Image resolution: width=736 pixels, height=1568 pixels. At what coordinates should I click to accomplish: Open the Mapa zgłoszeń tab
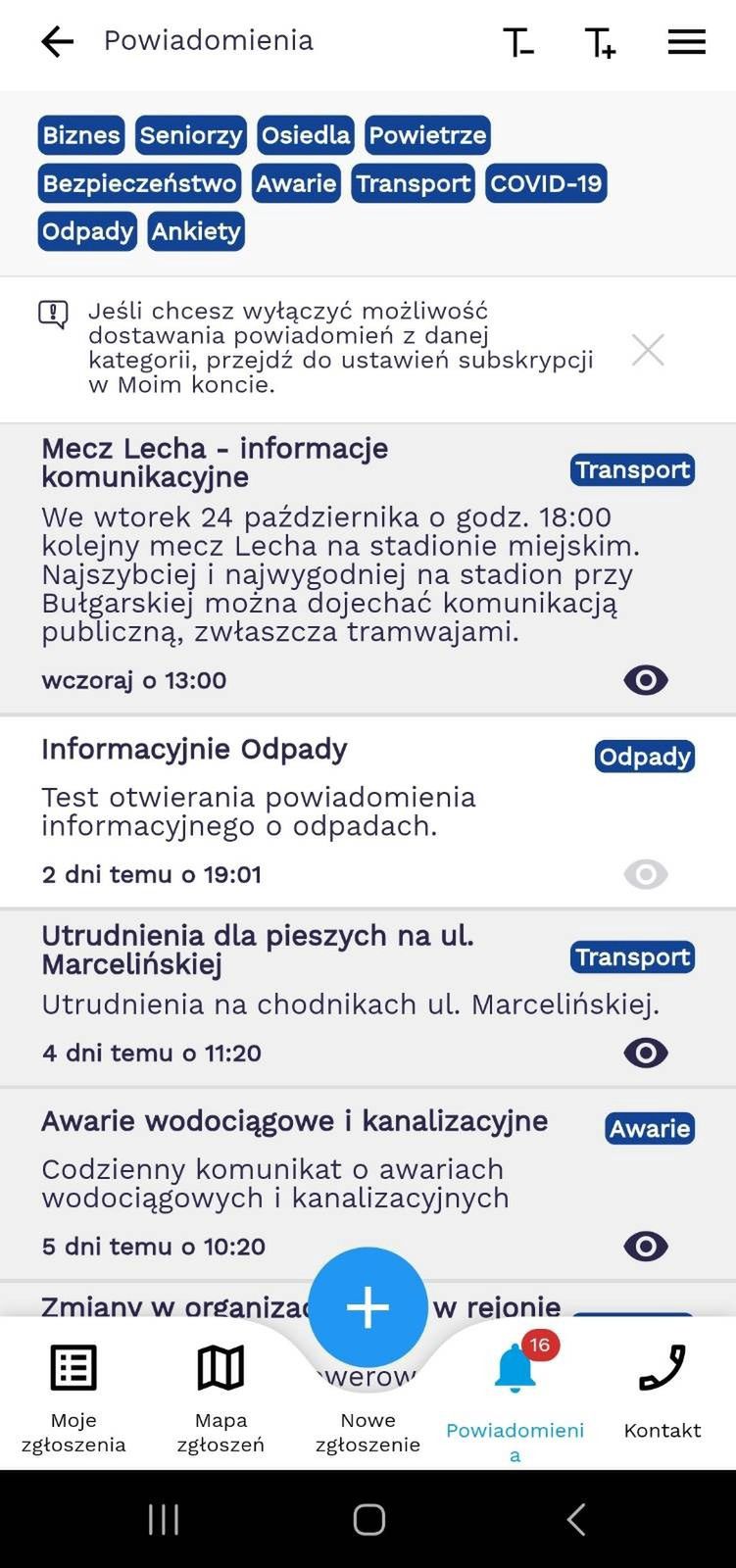pyautogui.click(x=221, y=1398)
